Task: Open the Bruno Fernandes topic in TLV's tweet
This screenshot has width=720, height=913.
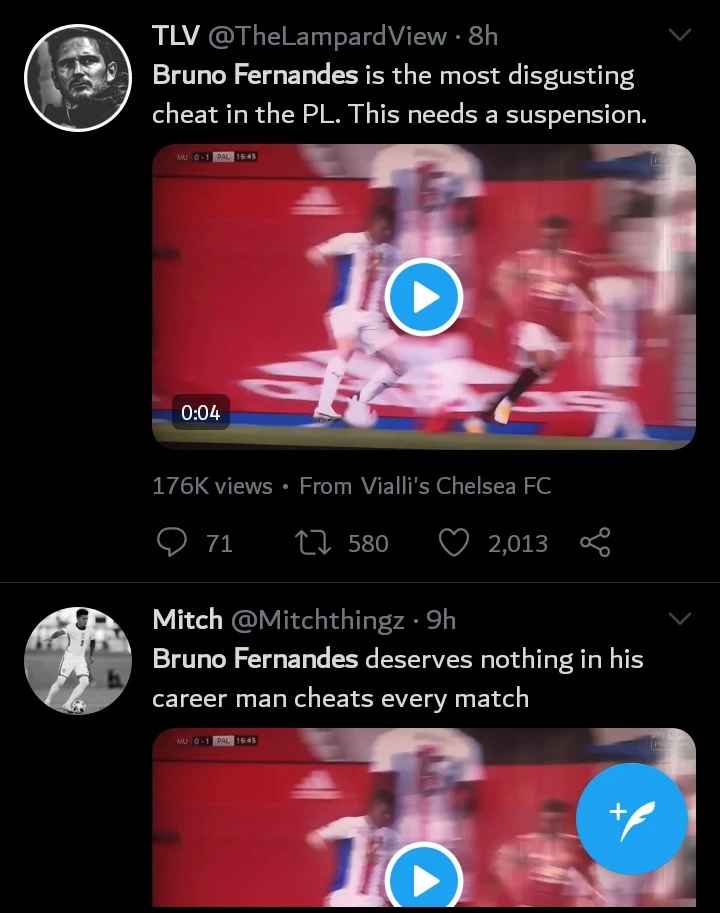Action: point(255,75)
